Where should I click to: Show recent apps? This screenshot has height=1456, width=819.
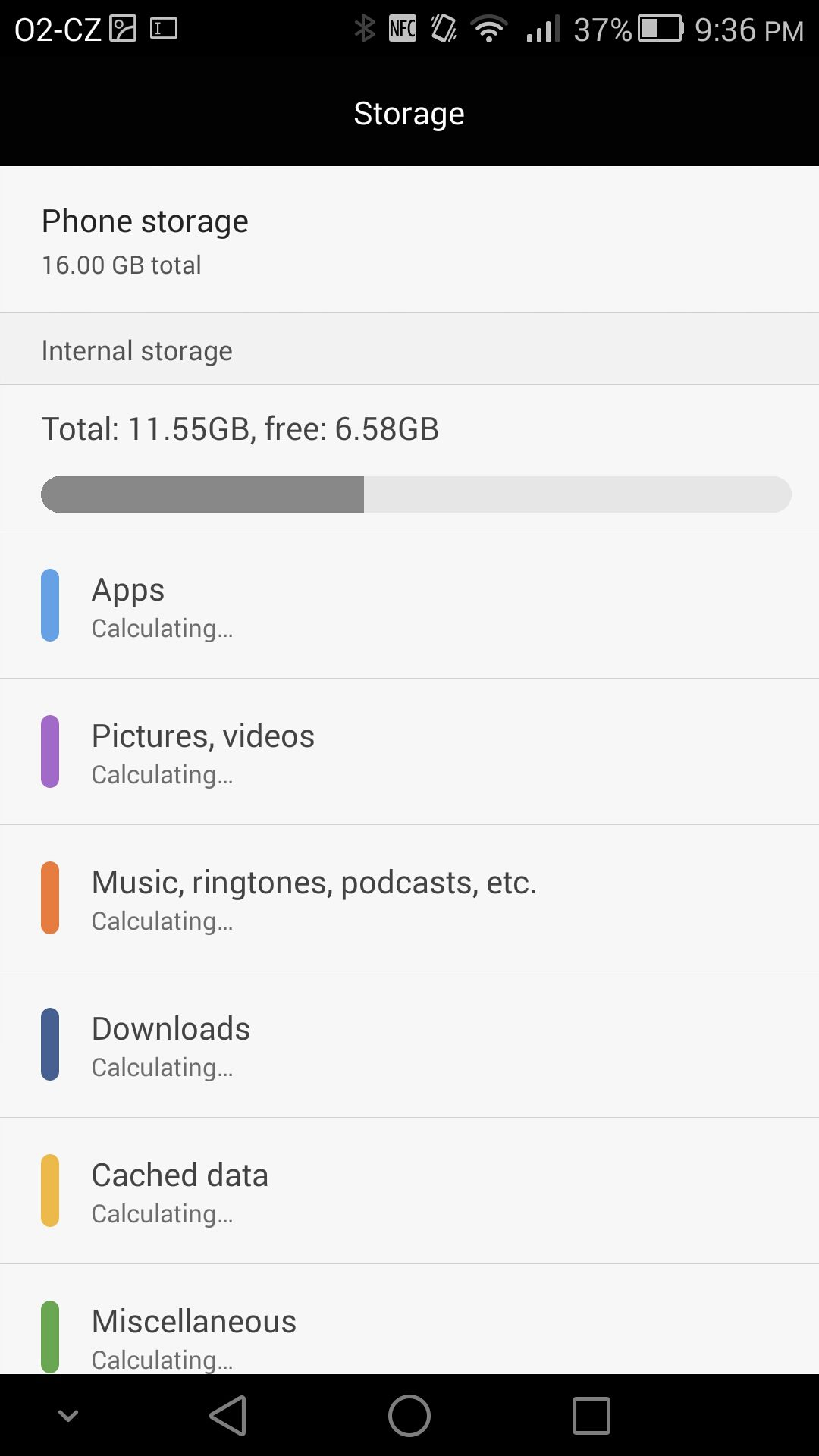pyautogui.click(x=591, y=1416)
